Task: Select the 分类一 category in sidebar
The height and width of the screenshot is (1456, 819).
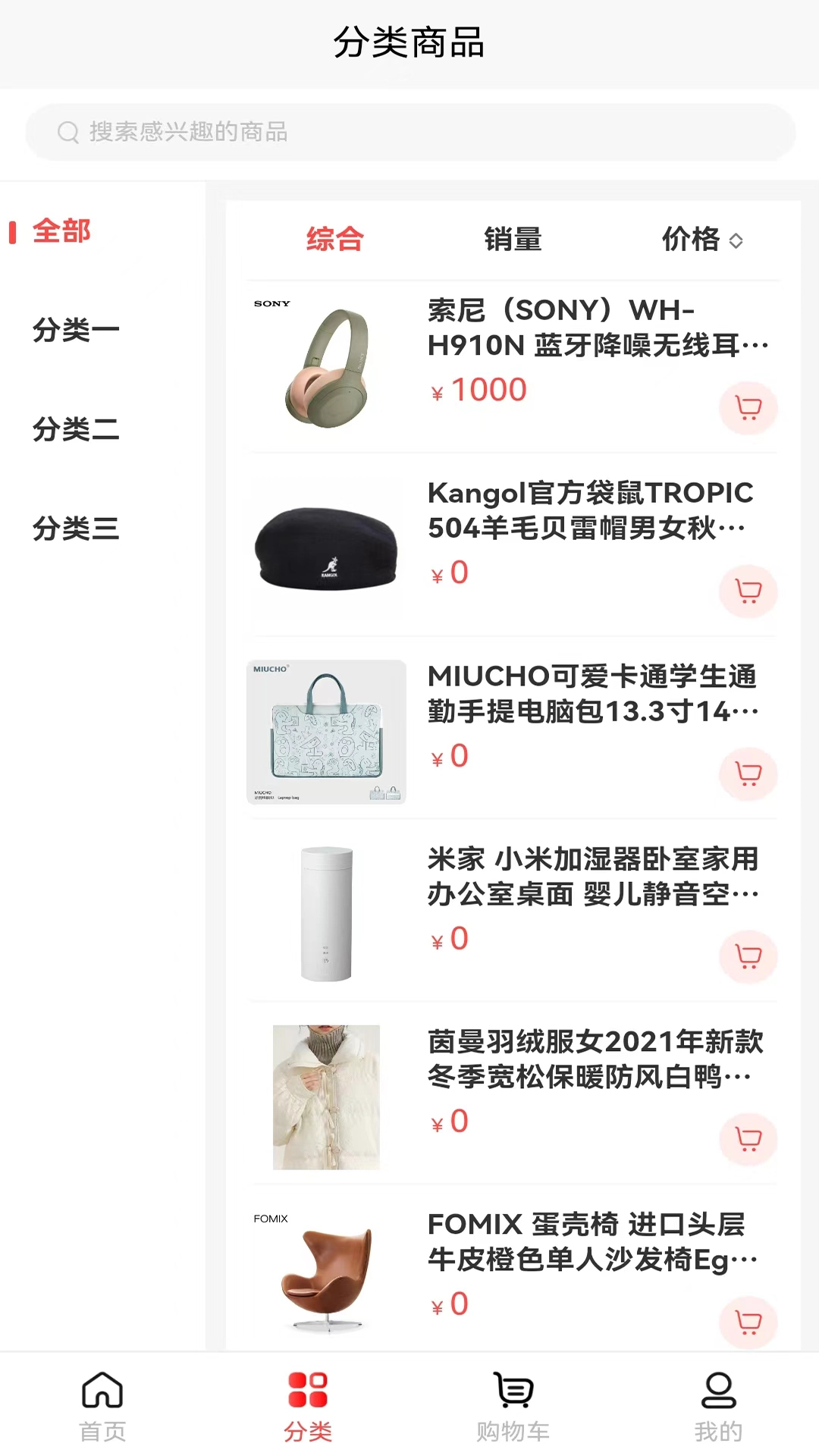Action: [x=77, y=330]
